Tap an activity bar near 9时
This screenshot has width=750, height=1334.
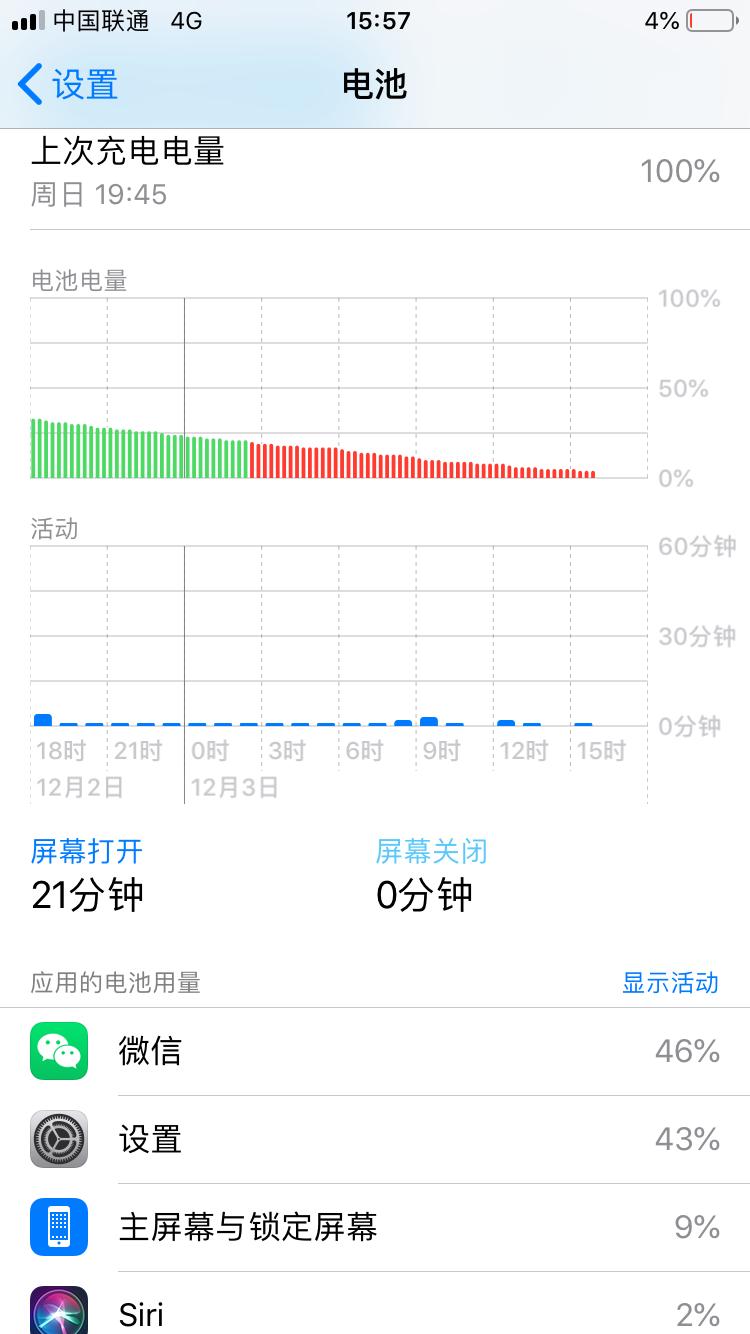tap(429, 720)
